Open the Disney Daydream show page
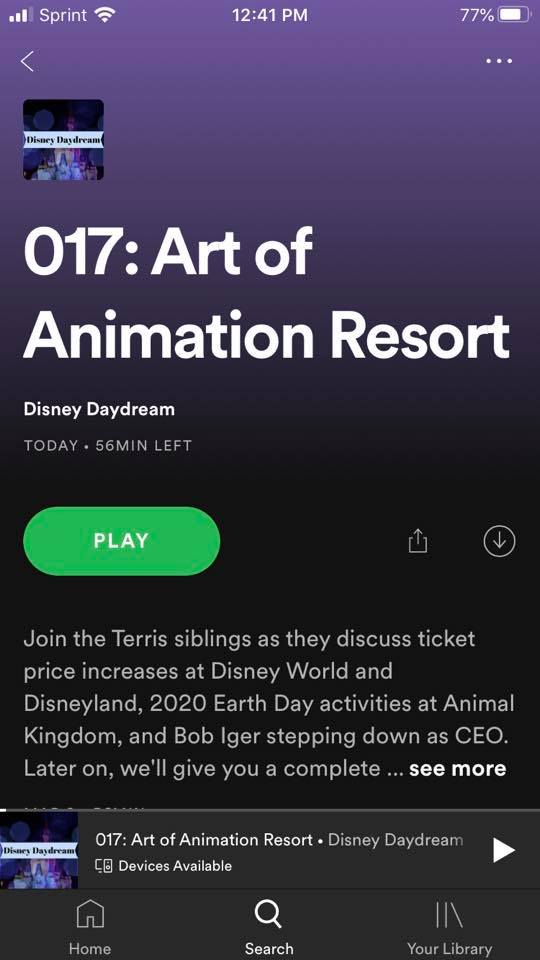 (x=99, y=409)
